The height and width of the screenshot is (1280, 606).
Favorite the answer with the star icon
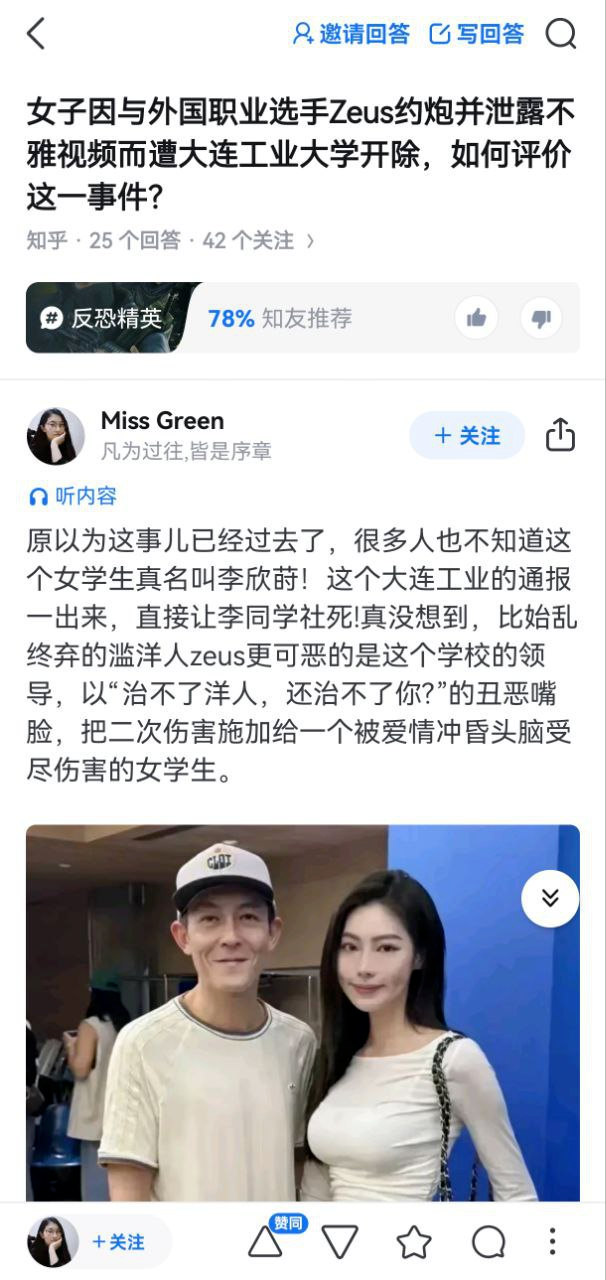tap(414, 1242)
